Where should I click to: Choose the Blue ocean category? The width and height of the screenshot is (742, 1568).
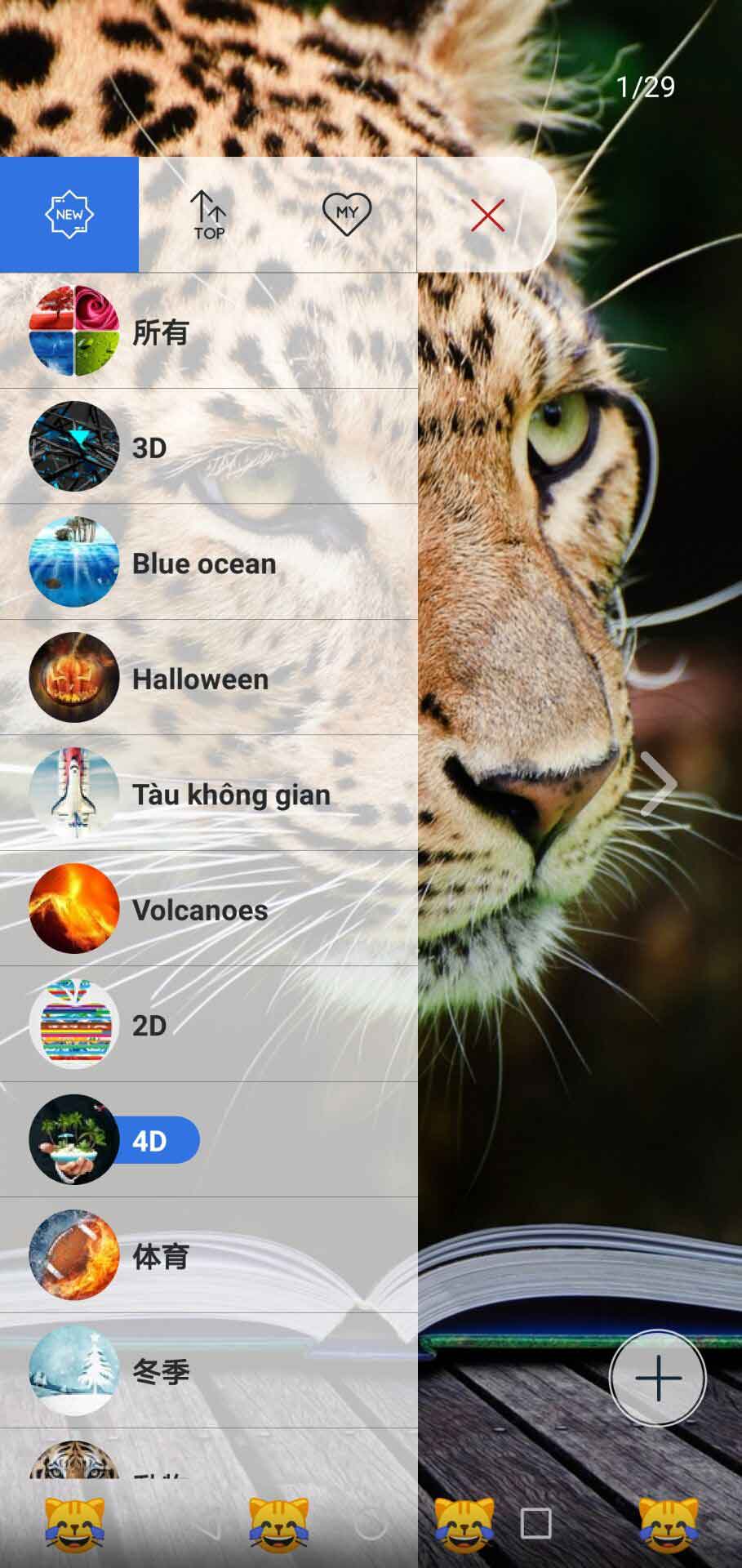(208, 563)
